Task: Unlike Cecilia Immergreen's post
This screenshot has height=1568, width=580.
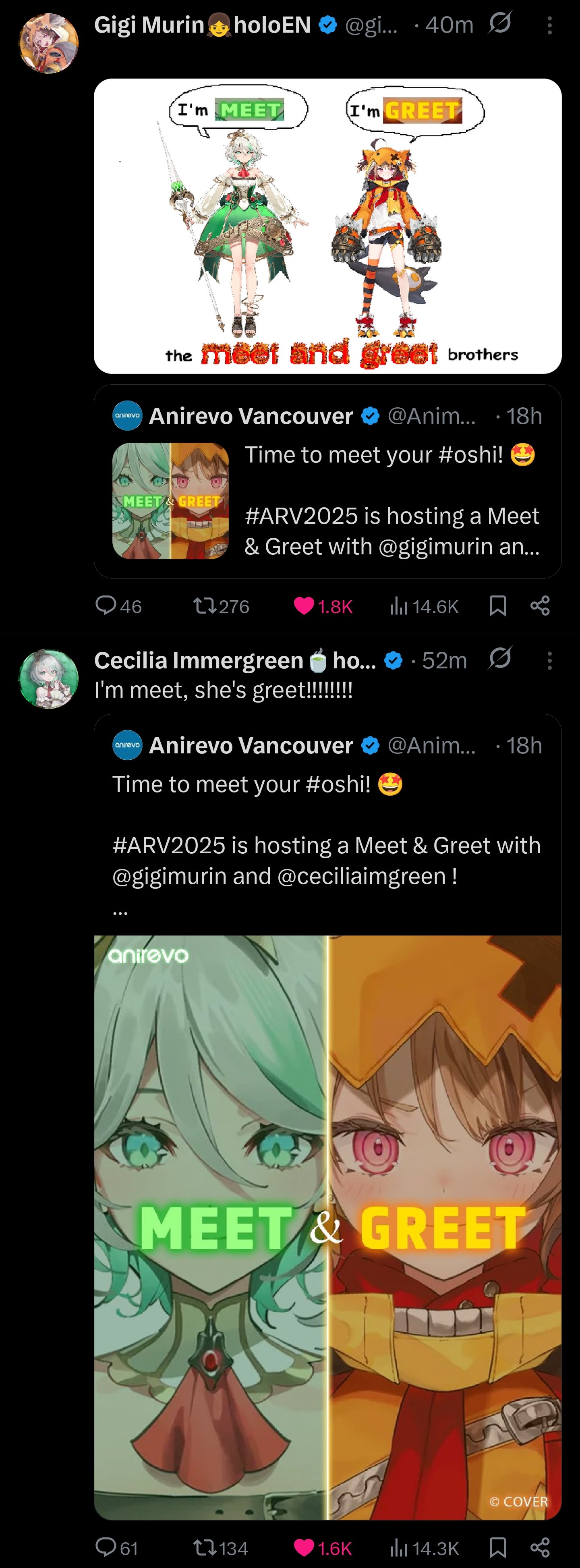Action: coord(304,1547)
